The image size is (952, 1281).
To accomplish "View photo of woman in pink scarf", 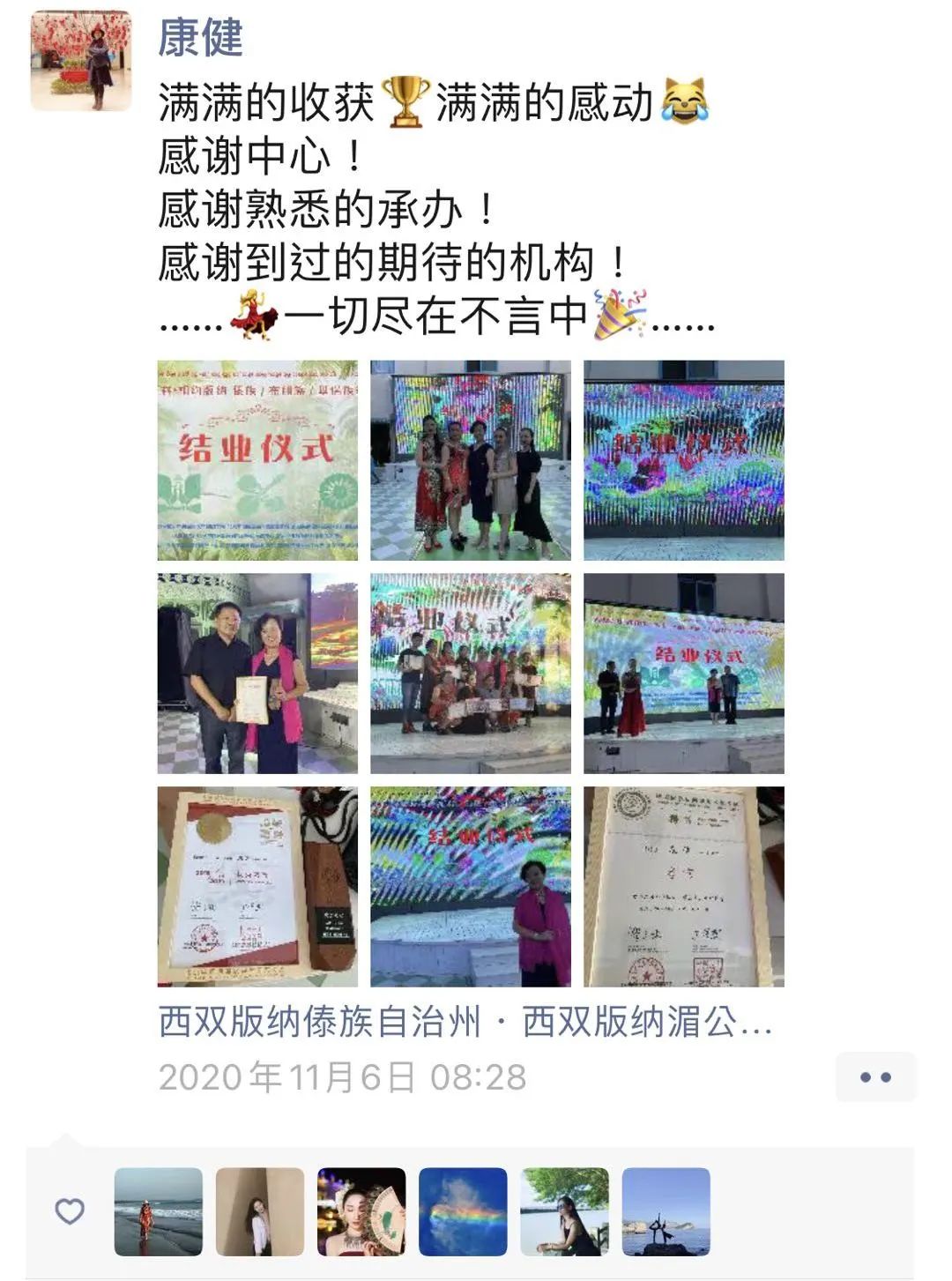I will [x=470, y=887].
